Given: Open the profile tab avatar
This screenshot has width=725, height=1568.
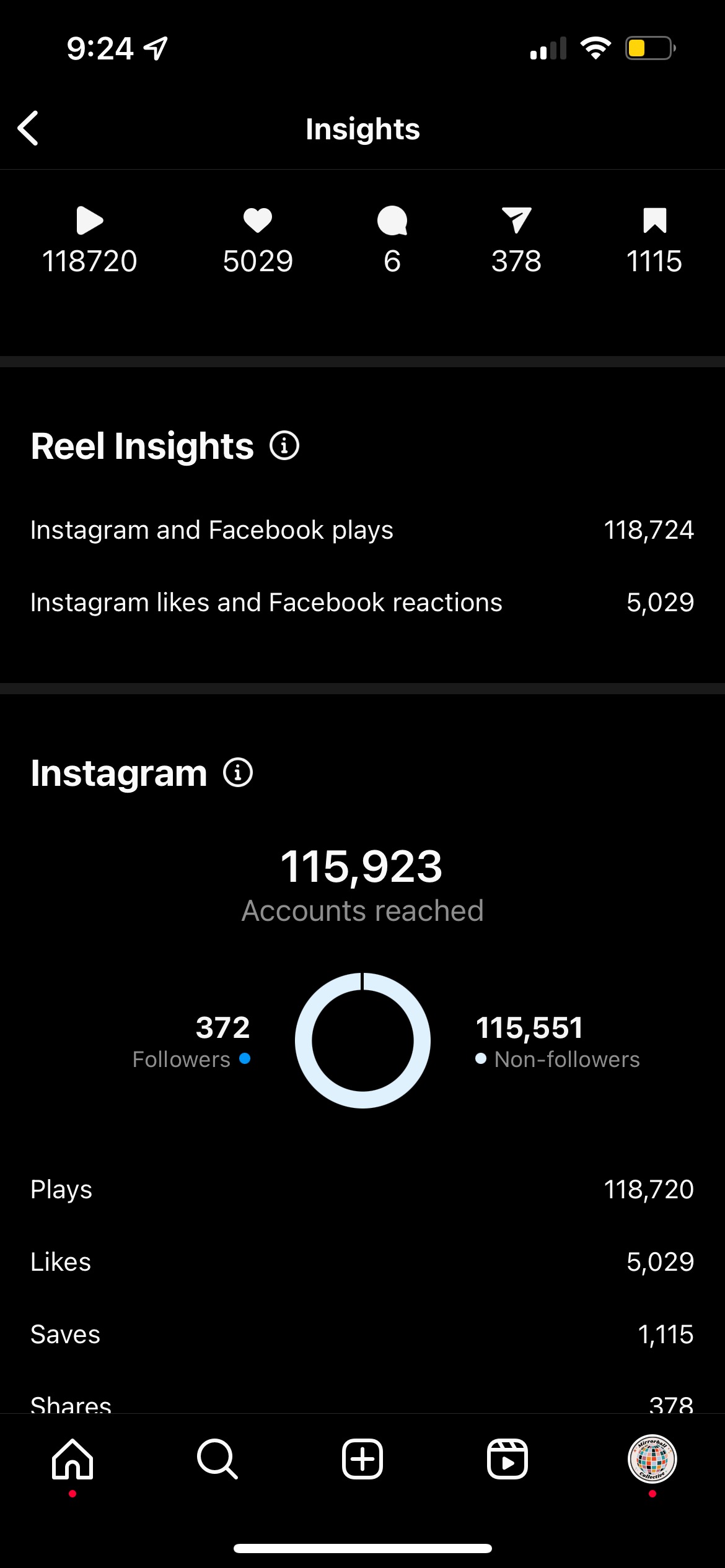Looking at the screenshot, I should click(652, 1459).
